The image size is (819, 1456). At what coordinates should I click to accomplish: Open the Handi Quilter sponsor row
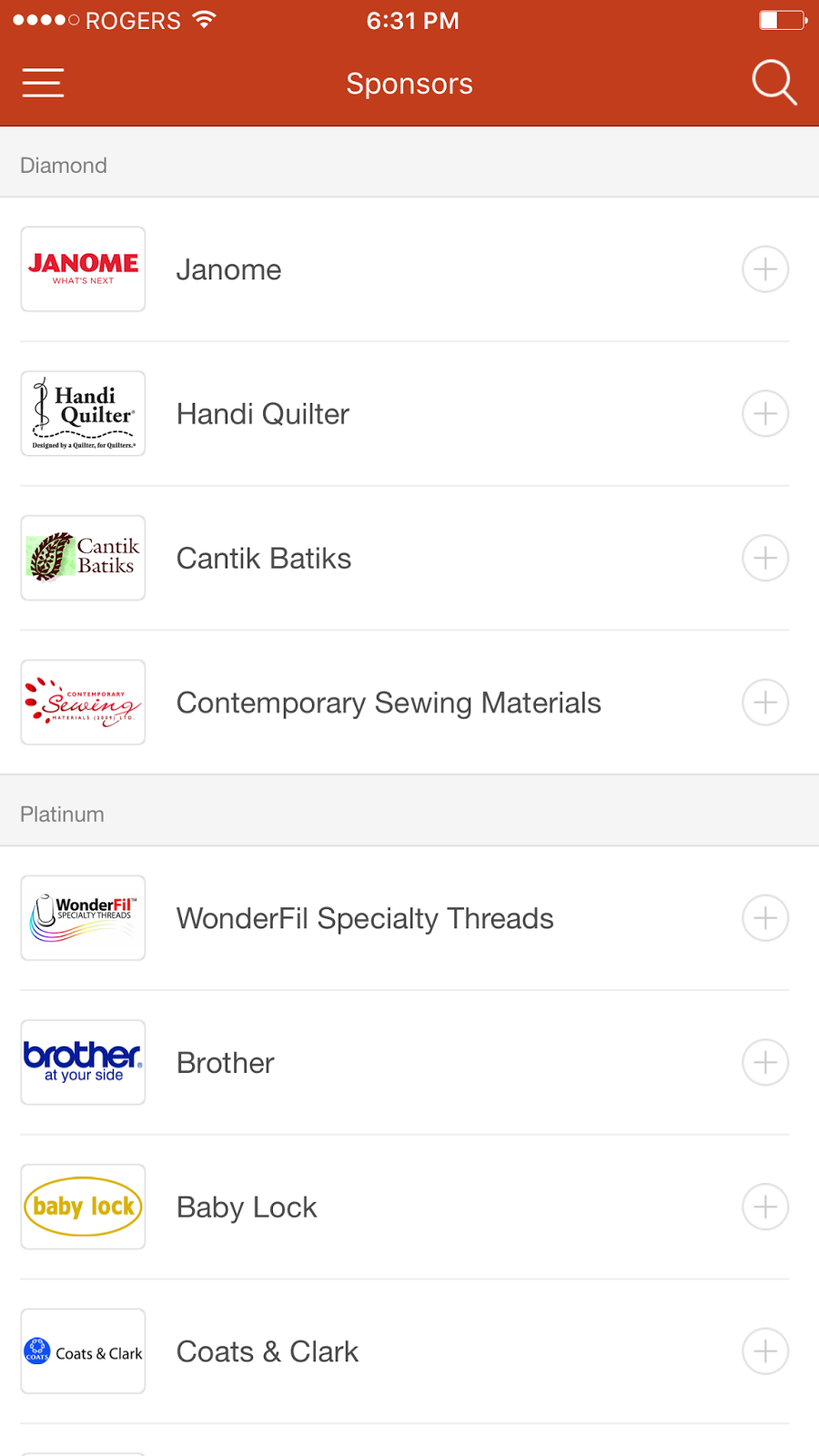(409, 414)
